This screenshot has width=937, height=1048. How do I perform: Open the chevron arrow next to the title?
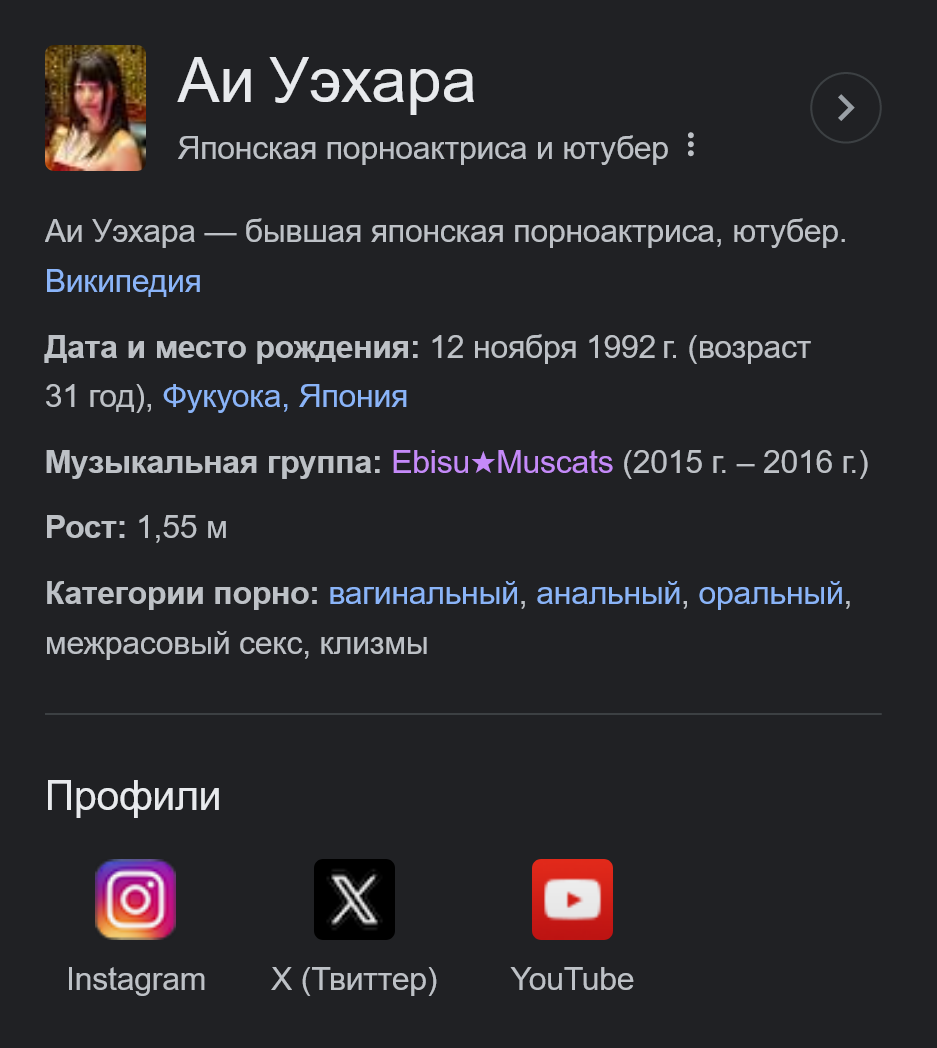pyautogui.click(x=845, y=108)
